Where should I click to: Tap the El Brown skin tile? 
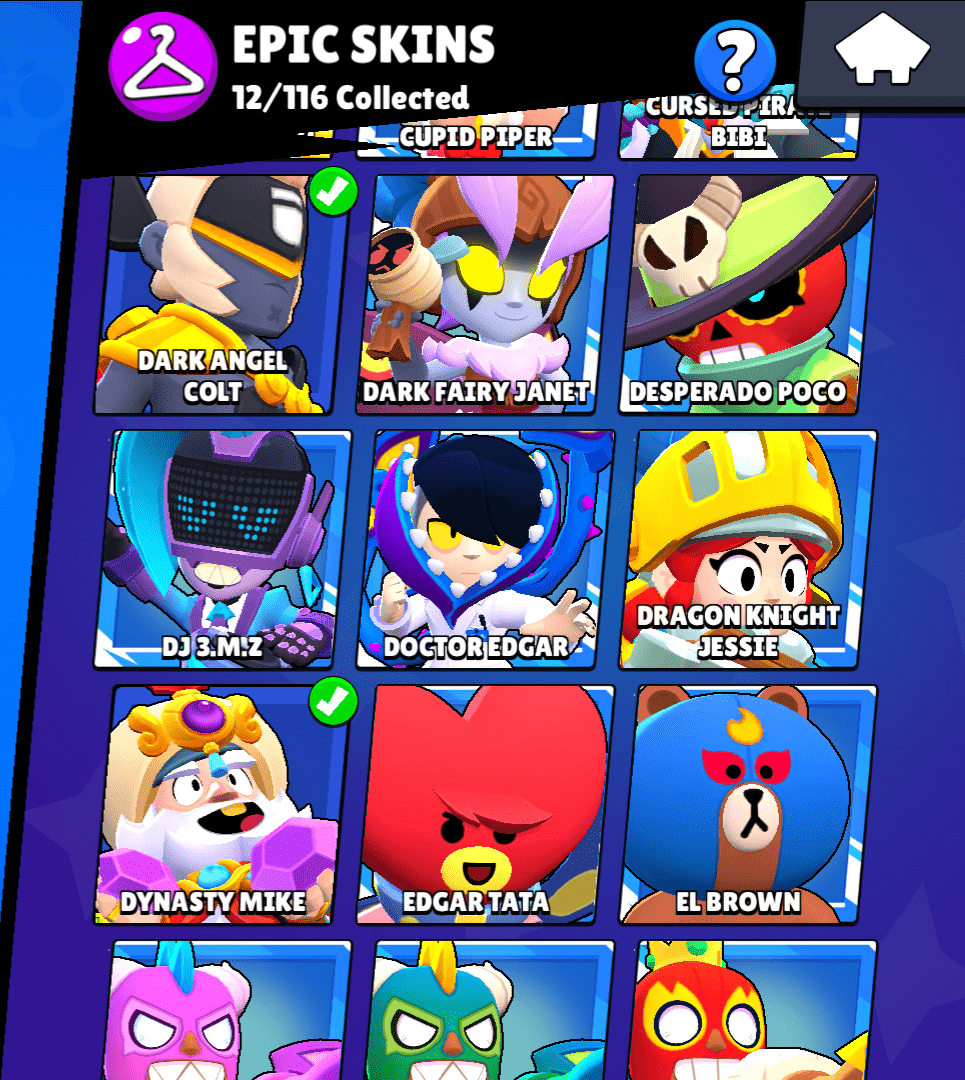point(748,805)
